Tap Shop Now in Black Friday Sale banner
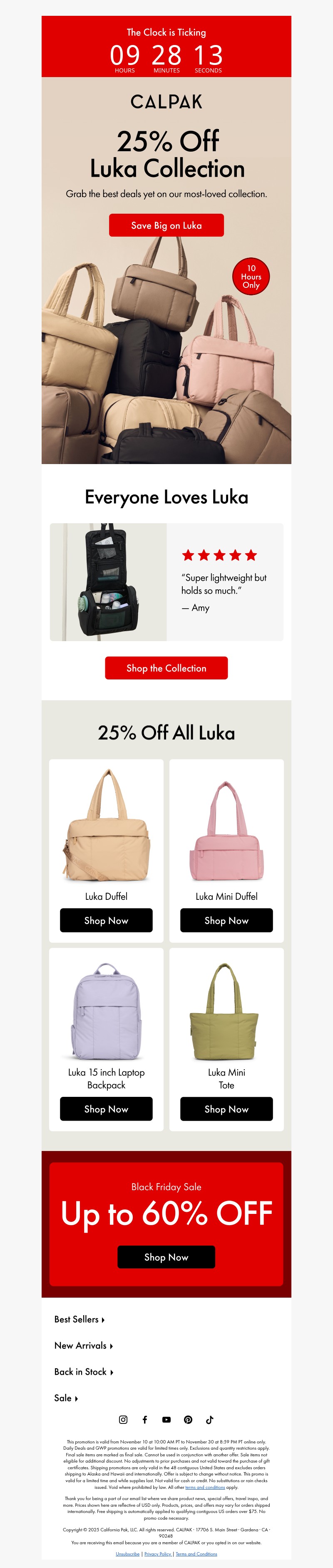333x1568 pixels. point(166,1257)
